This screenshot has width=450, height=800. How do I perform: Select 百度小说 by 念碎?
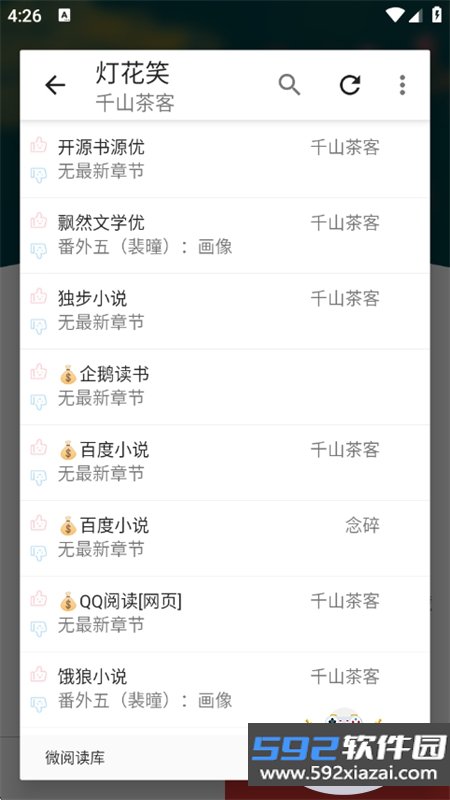click(224, 538)
